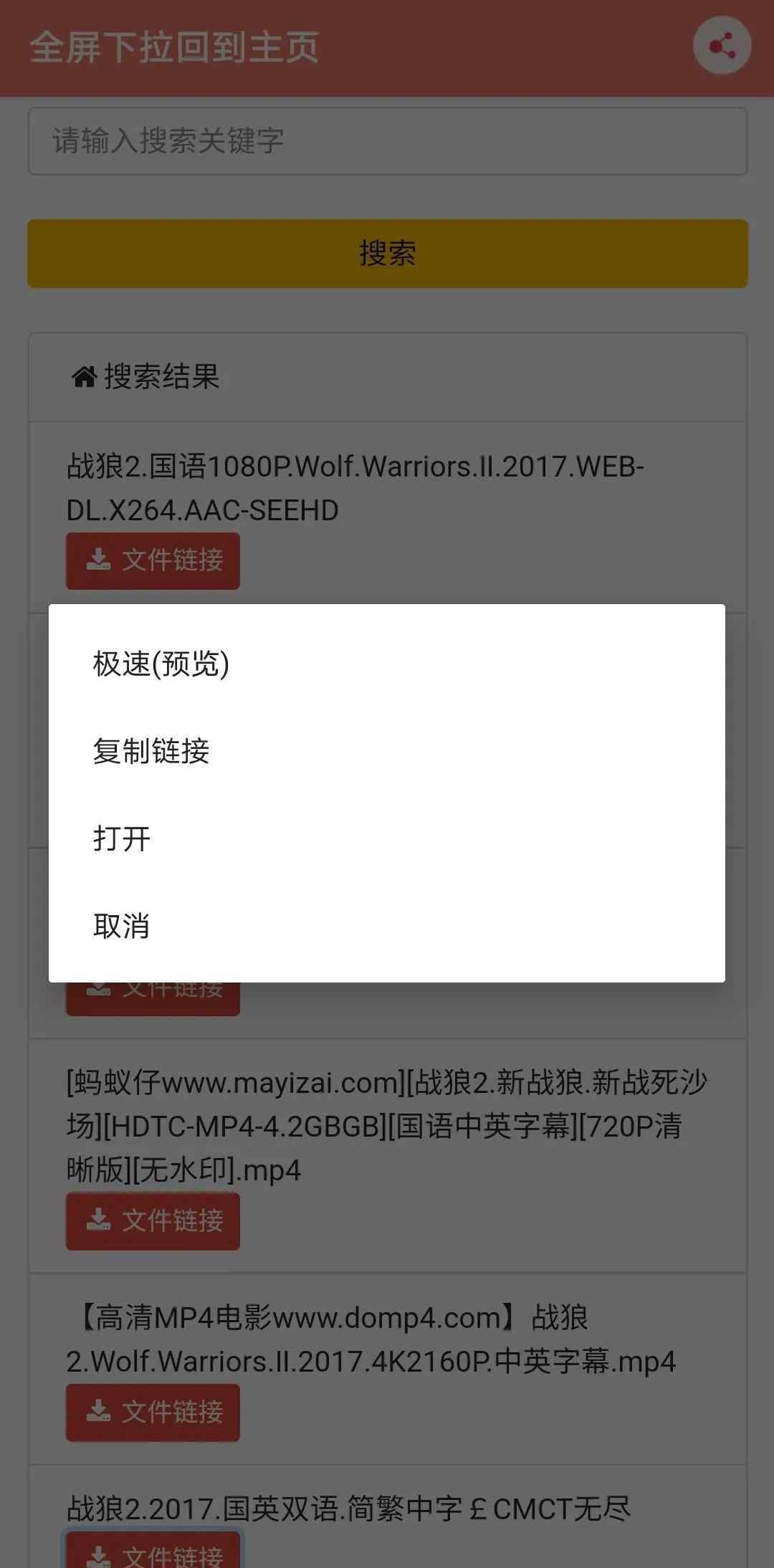Viewport: 774px width, 1568px height.
Task: Open 文件链接 for the 国英双语 CMCT result
Action: [153, 1554]
